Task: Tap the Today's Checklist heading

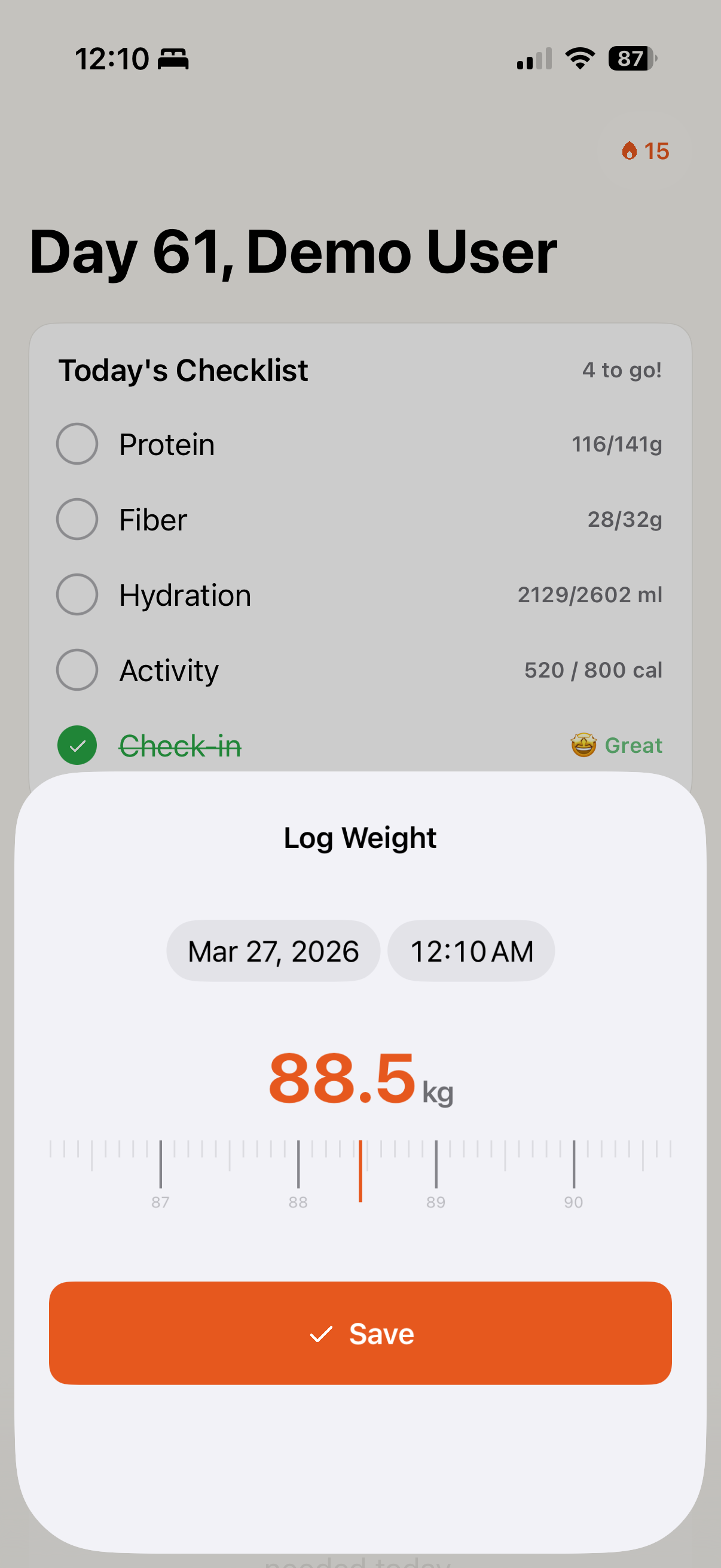Action: (182, 370)
